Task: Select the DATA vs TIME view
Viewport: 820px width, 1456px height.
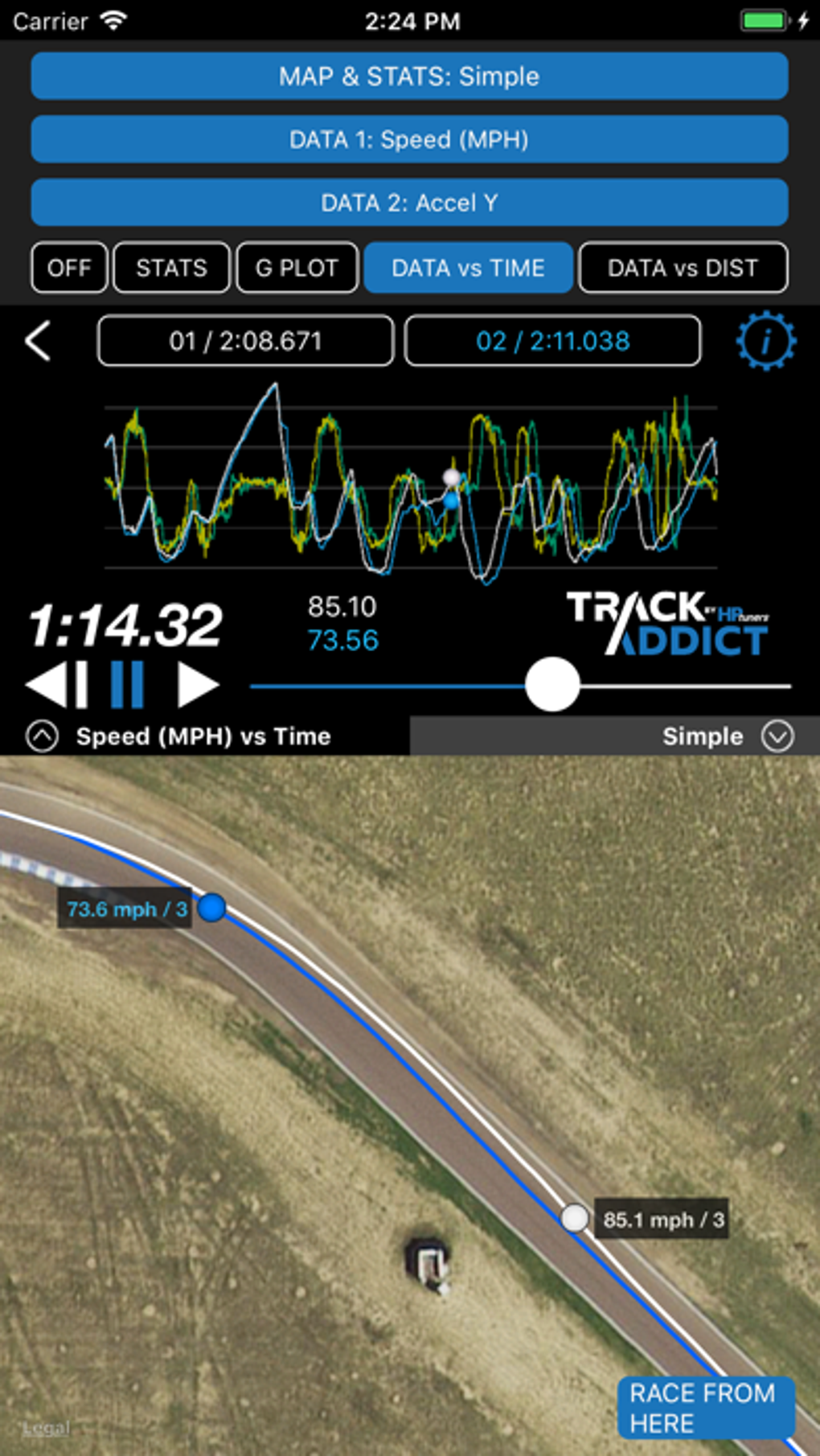Action: click(x=468, y=268)
